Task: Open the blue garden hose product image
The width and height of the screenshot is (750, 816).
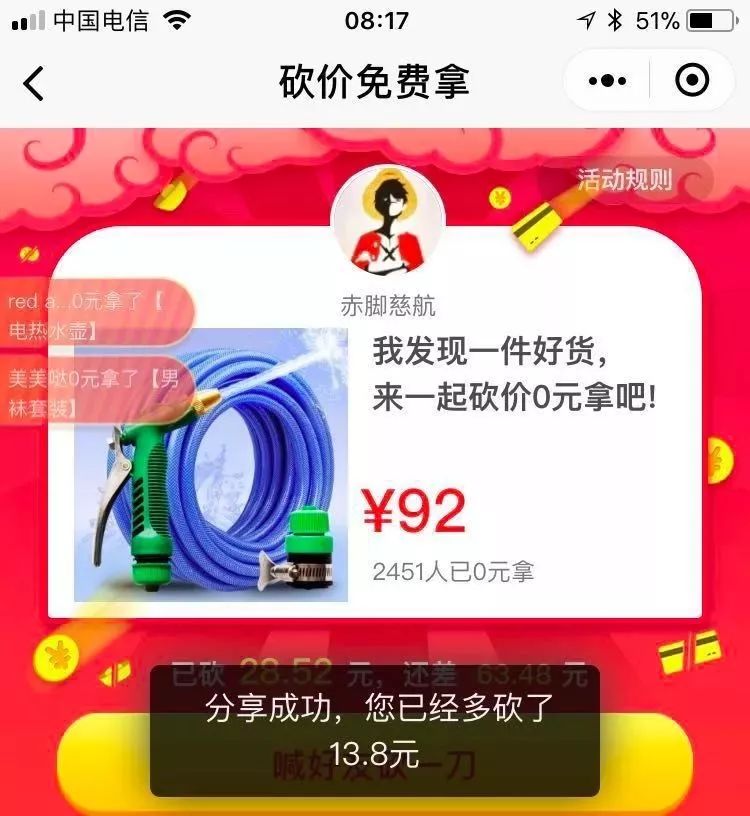Action: (x=212, y=465)
